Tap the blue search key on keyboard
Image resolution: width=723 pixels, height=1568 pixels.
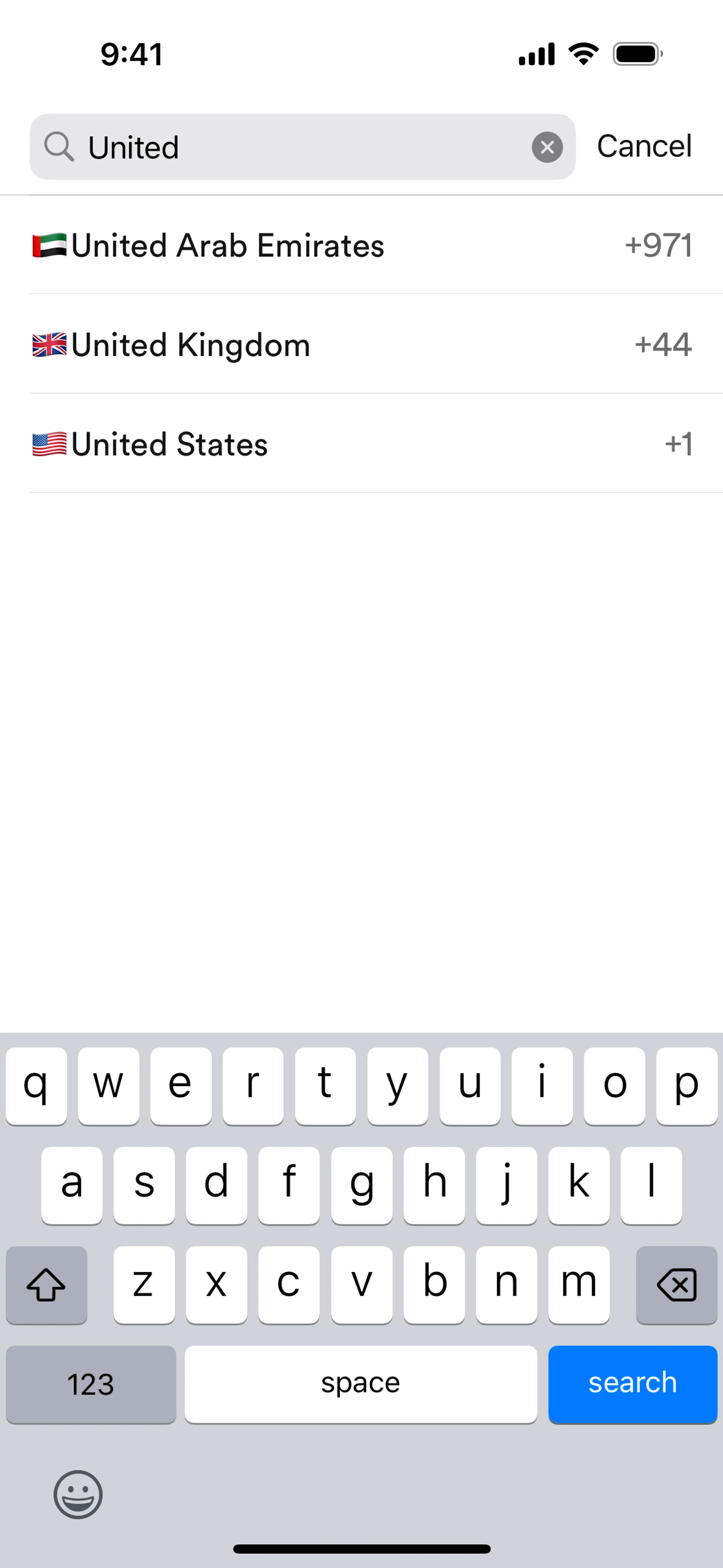pyautogui.click(x=632, y=1383)
